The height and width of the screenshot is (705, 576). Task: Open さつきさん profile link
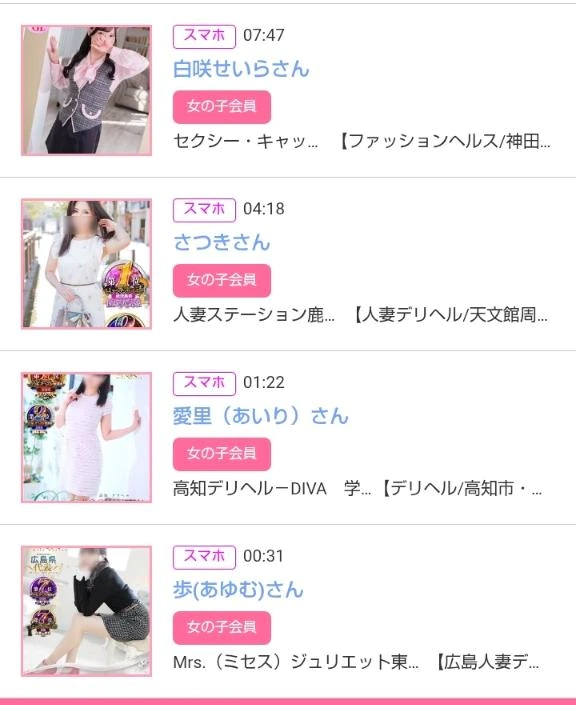coord(222,243)
